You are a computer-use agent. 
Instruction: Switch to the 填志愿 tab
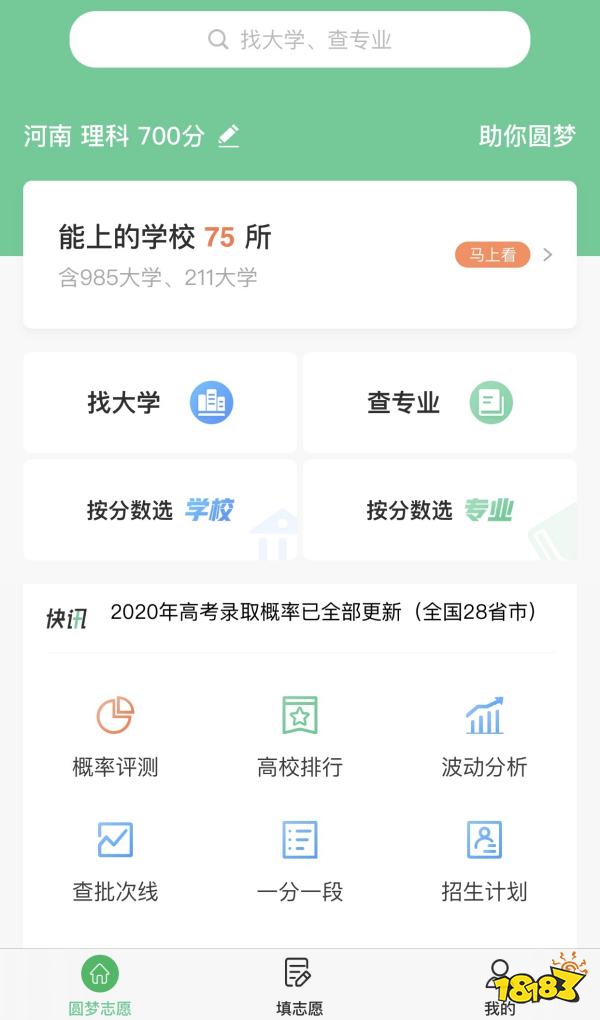(x=299, y=985)
